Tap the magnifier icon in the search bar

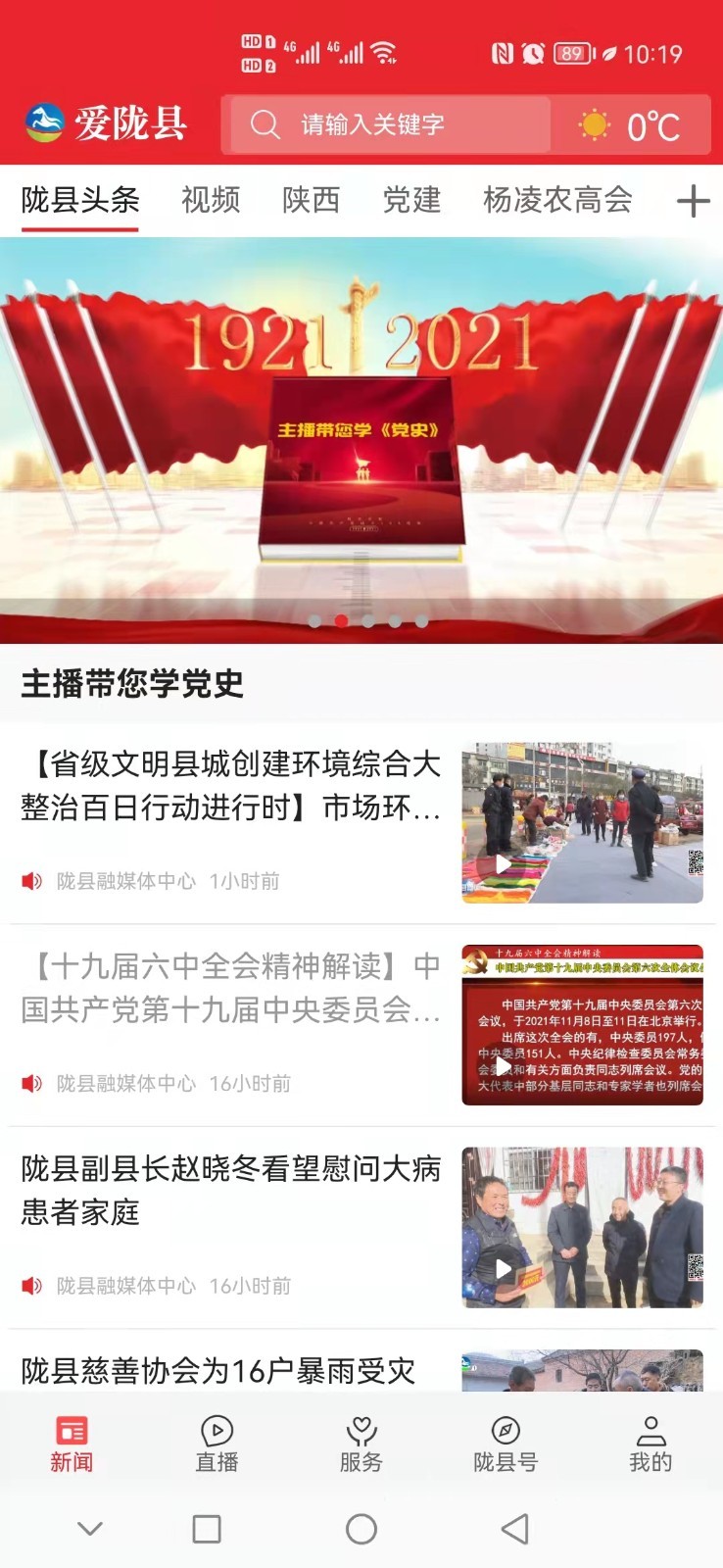264,123
